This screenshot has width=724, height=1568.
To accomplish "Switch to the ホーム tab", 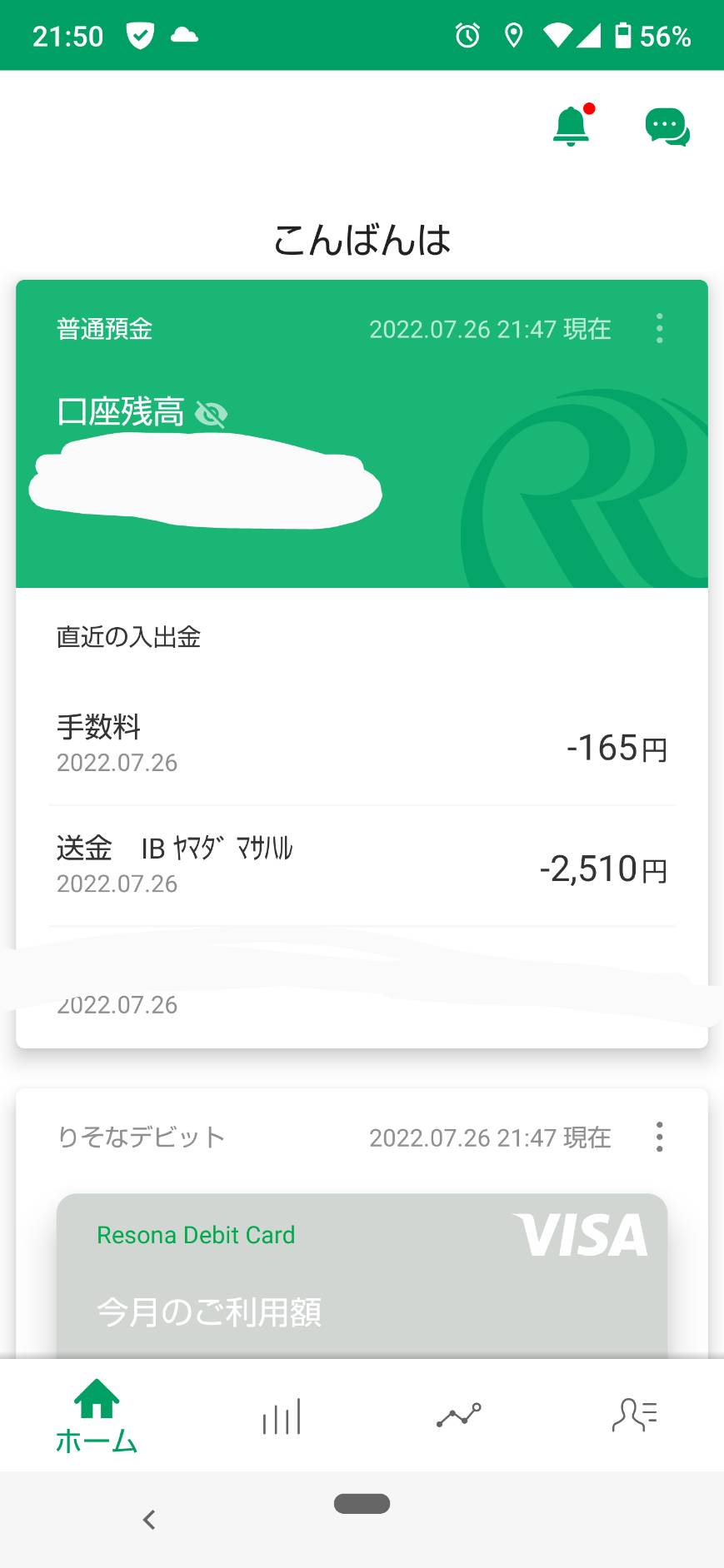I will pyautogui.click(x=97, y=1416).
